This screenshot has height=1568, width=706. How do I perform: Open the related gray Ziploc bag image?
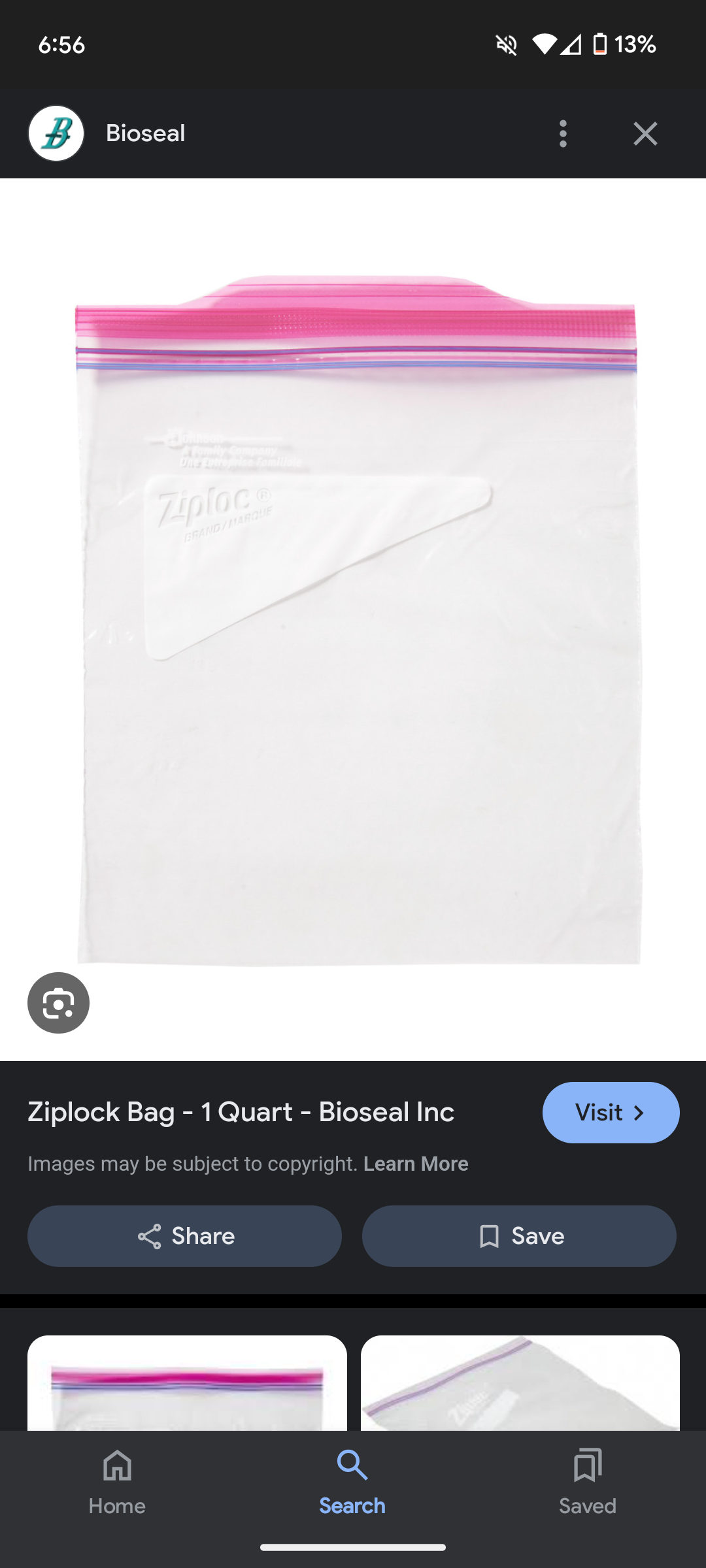pos(520,1382)
